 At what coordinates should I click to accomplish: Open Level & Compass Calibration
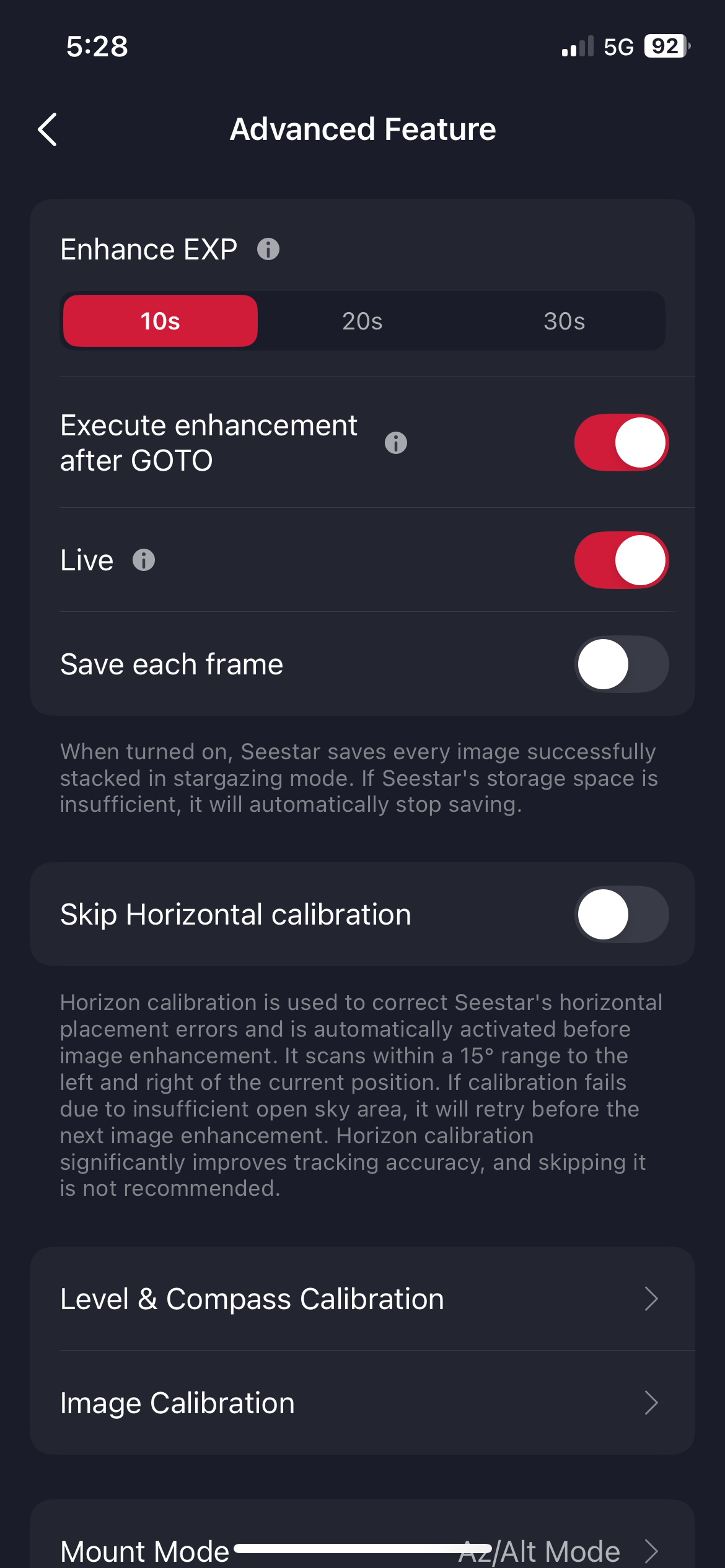(x=362, y=1299)
